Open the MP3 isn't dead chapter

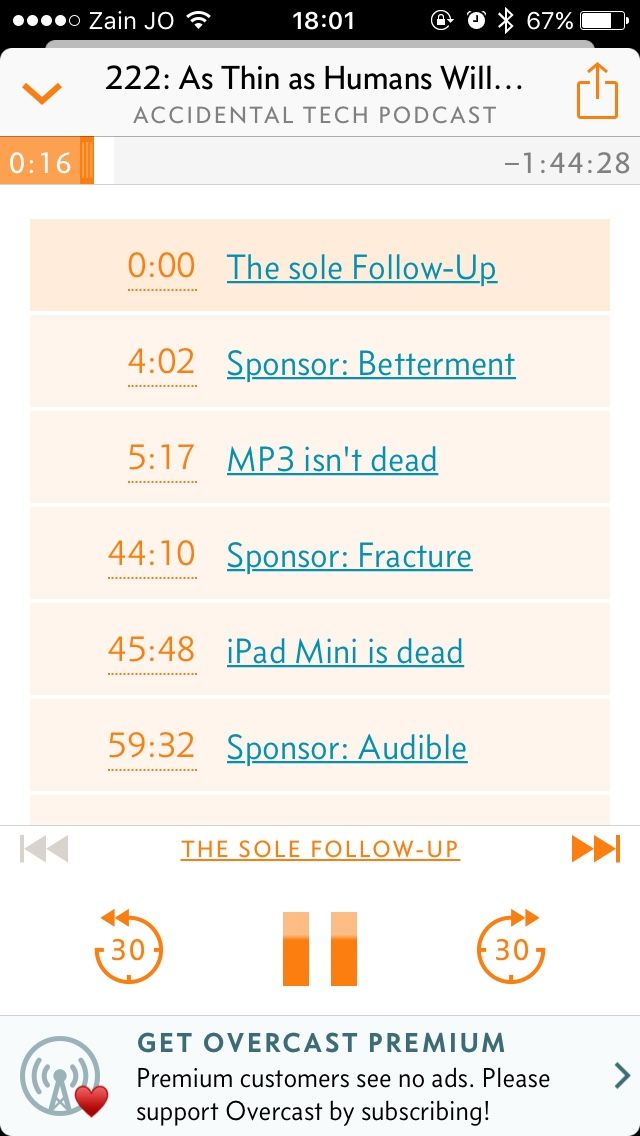pos(332,459)
